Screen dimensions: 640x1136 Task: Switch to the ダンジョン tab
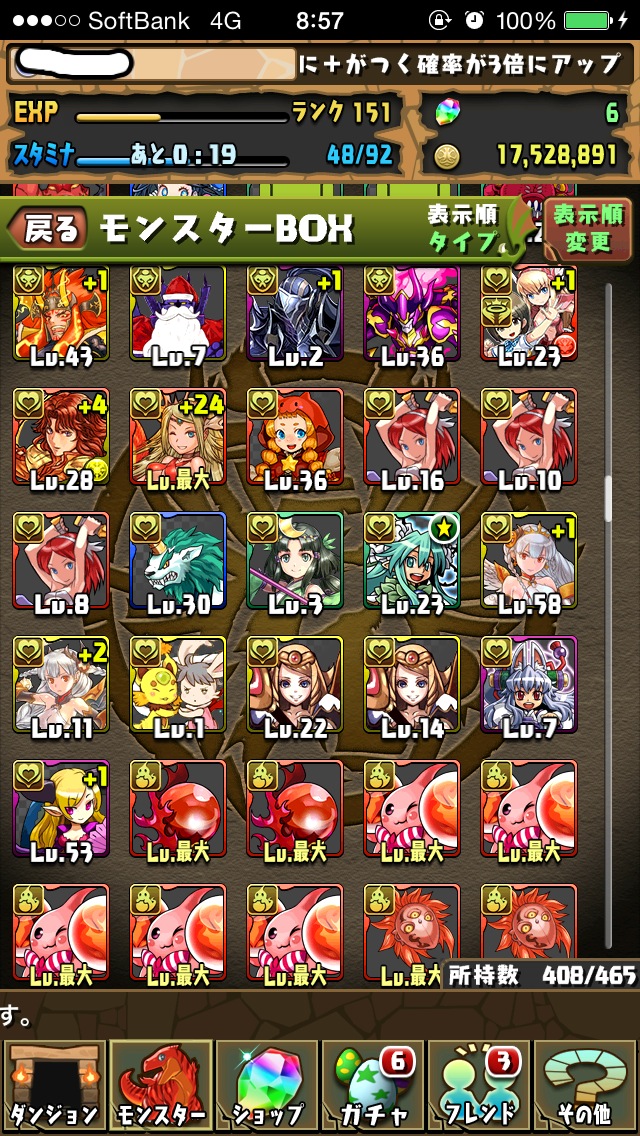point(54,1084)
